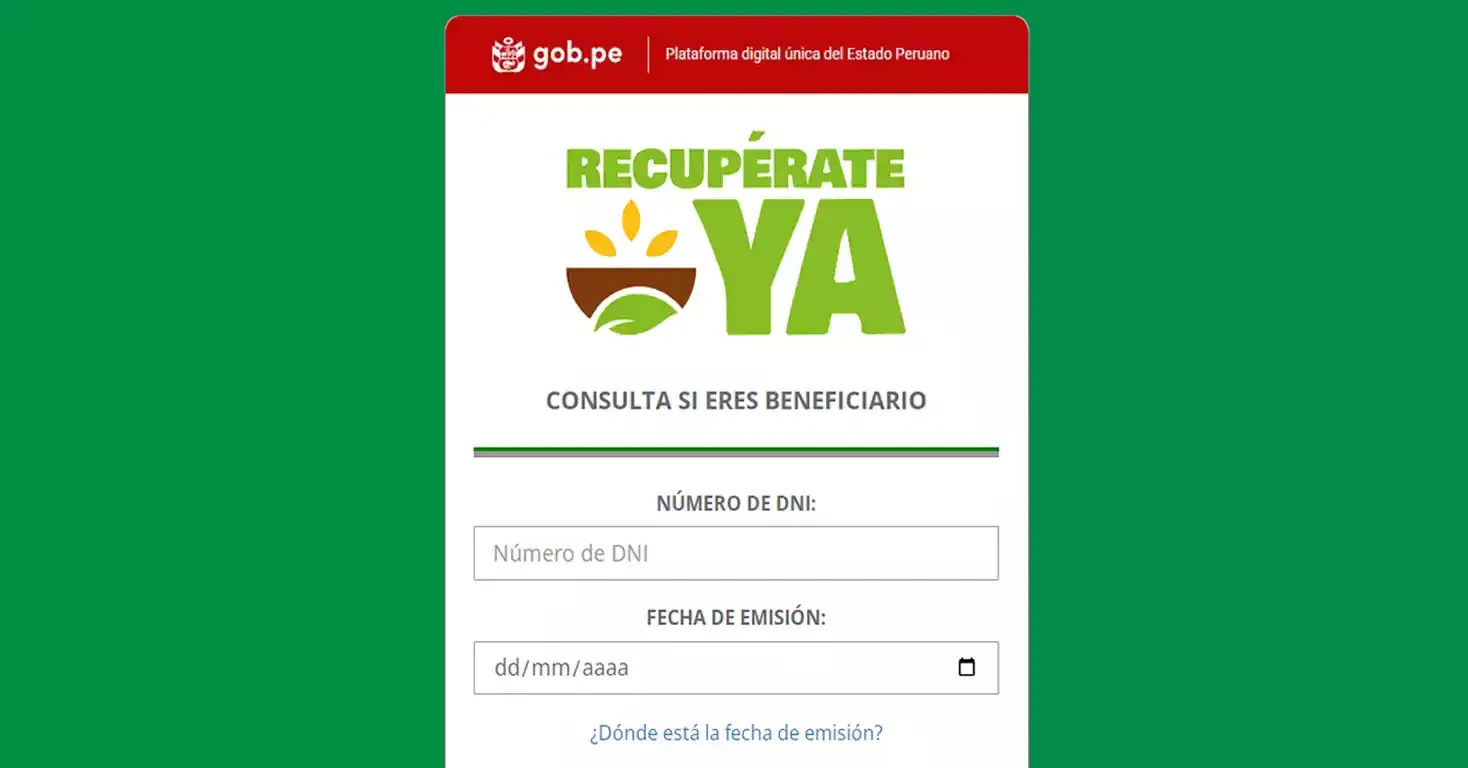Image resolution: width=1468 pixels, height=768 pixels.
Task: Open the calendar picker icon
Action: 966,668
